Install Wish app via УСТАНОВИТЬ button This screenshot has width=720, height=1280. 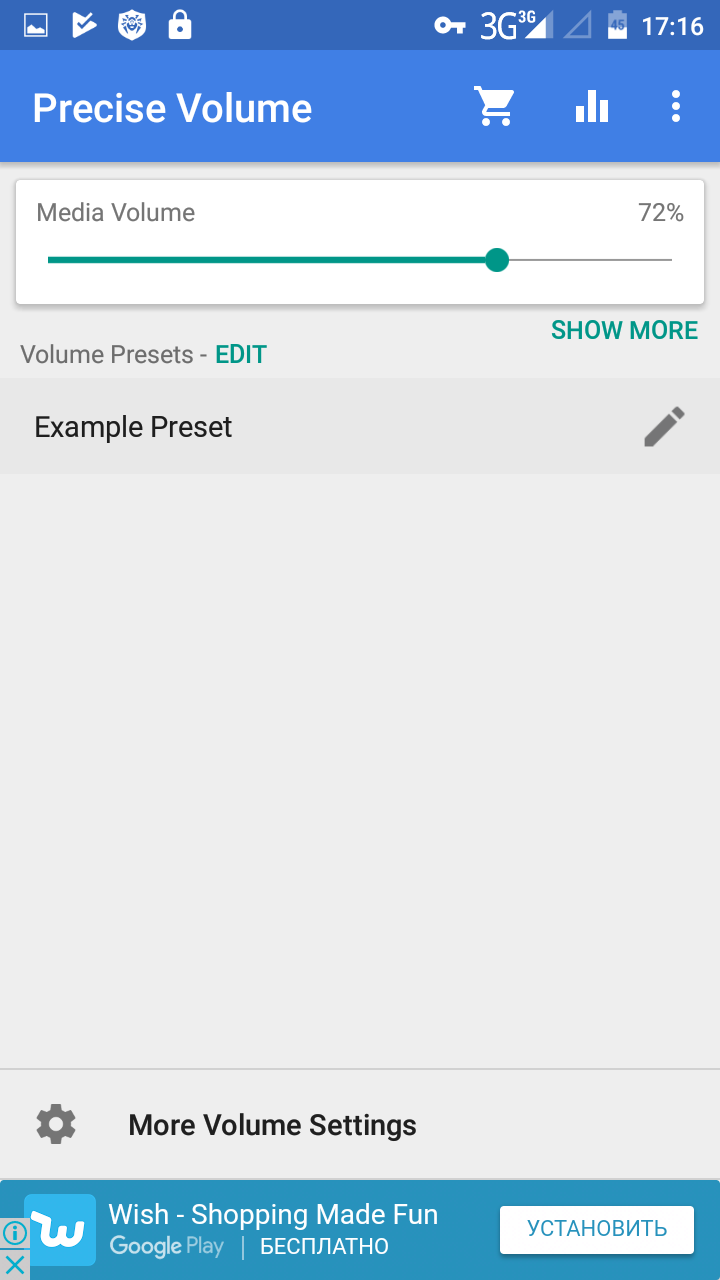[597, 1229]
